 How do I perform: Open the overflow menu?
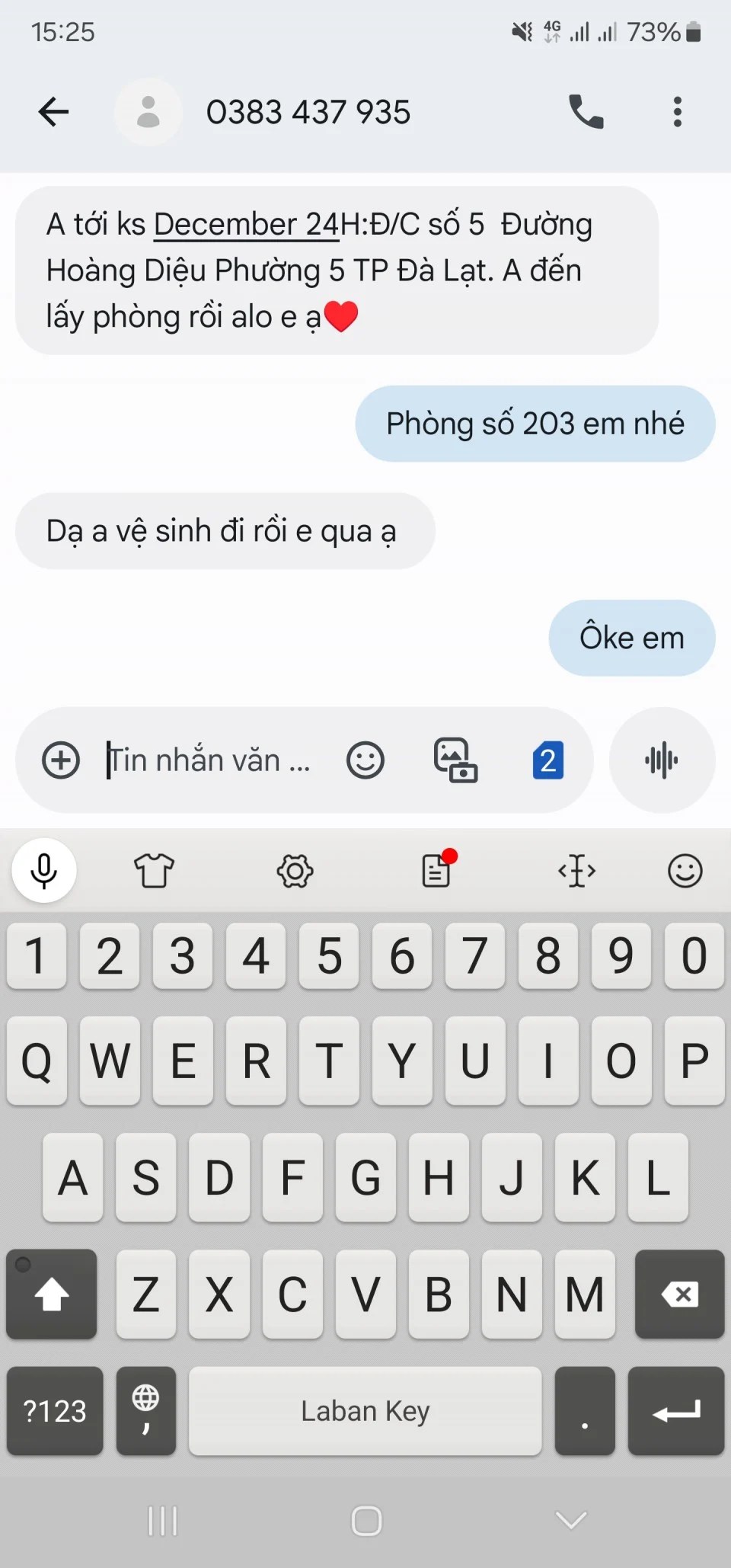coord(677,112)
